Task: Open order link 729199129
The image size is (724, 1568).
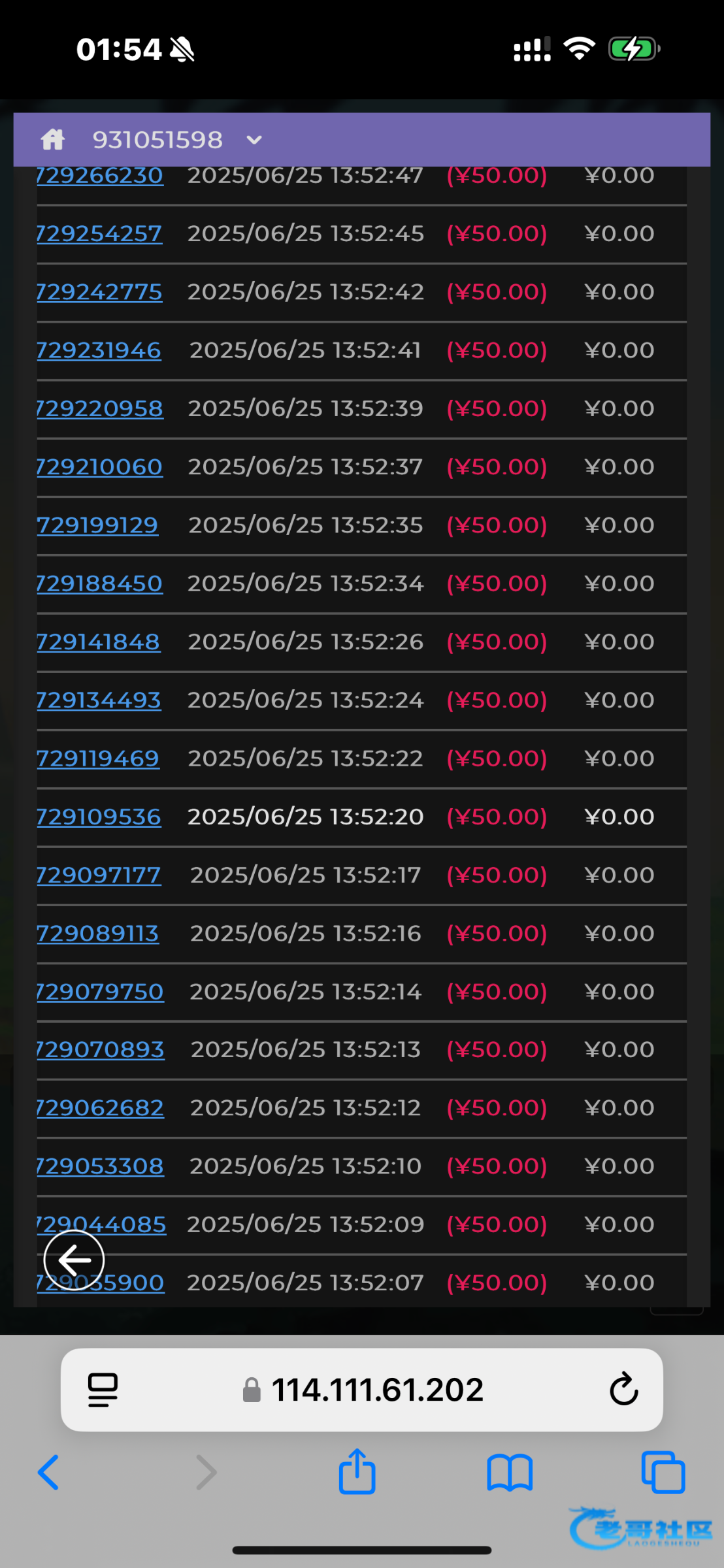Action: (97, 525)
